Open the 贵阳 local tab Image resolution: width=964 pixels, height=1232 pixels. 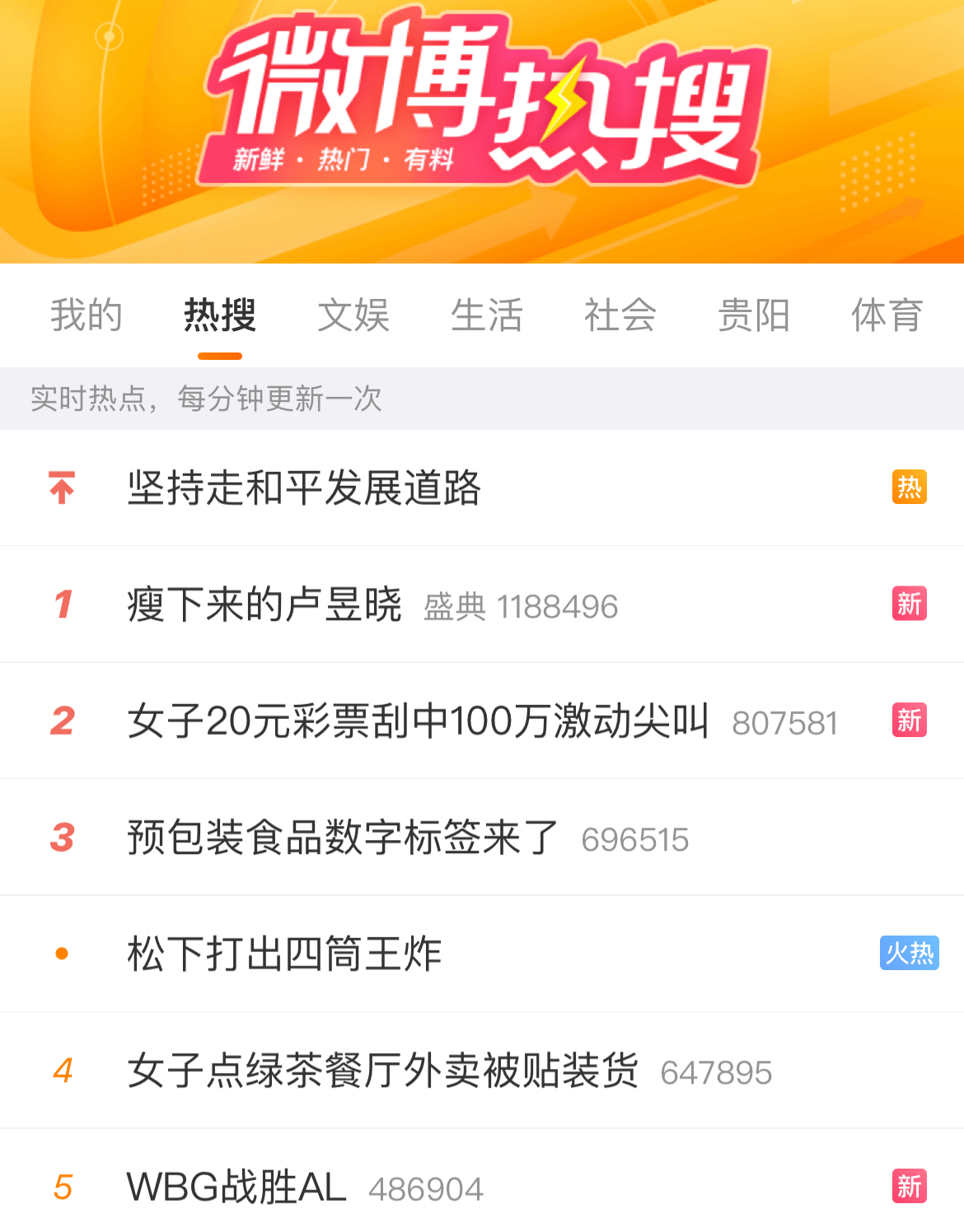754,315
